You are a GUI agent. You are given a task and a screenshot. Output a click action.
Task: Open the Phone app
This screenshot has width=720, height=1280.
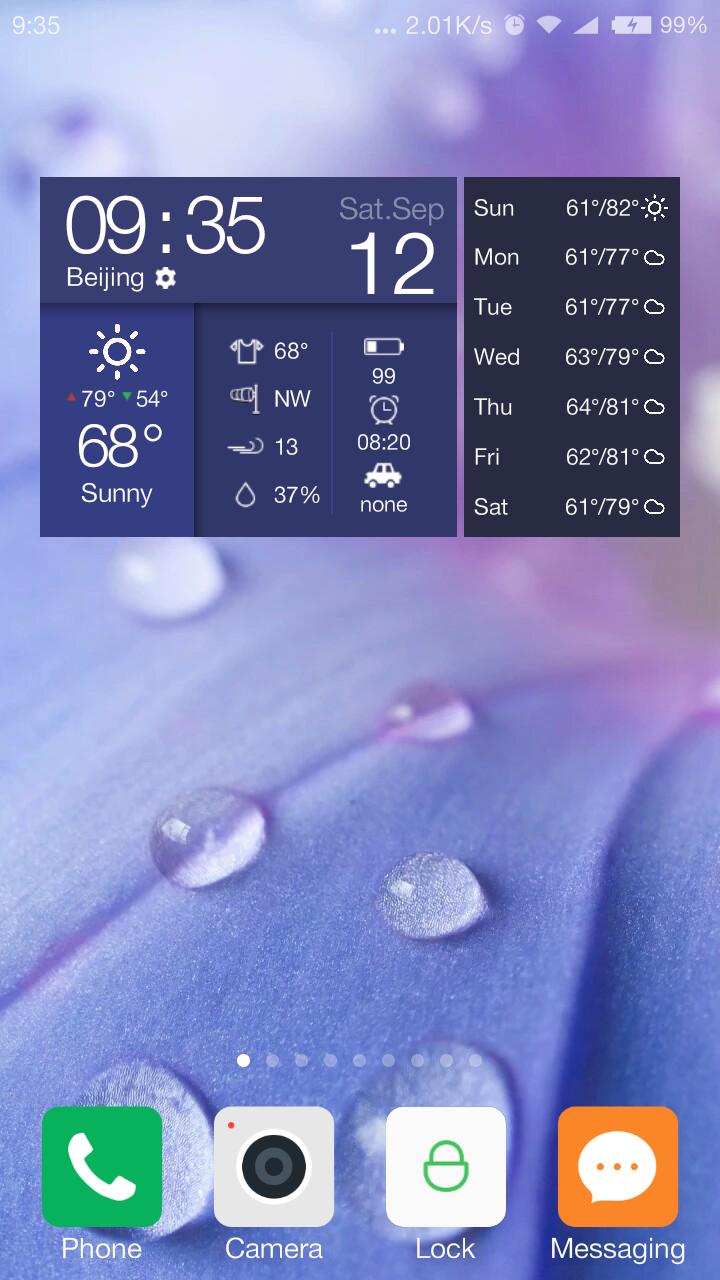(101, 1167)
